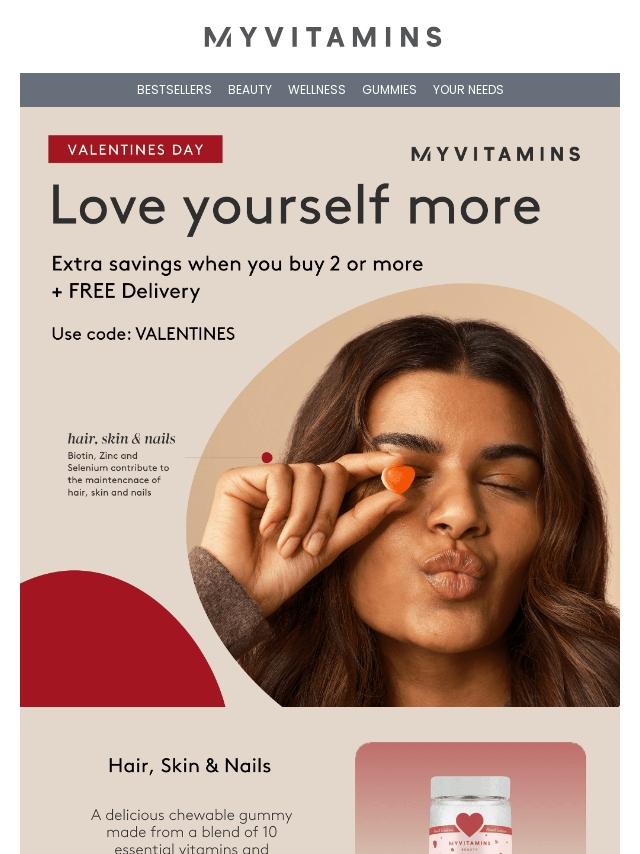Open the Valentines Day offer banner
The height and width of the screenshot is (854, 640).
click(x=320, y=400)
